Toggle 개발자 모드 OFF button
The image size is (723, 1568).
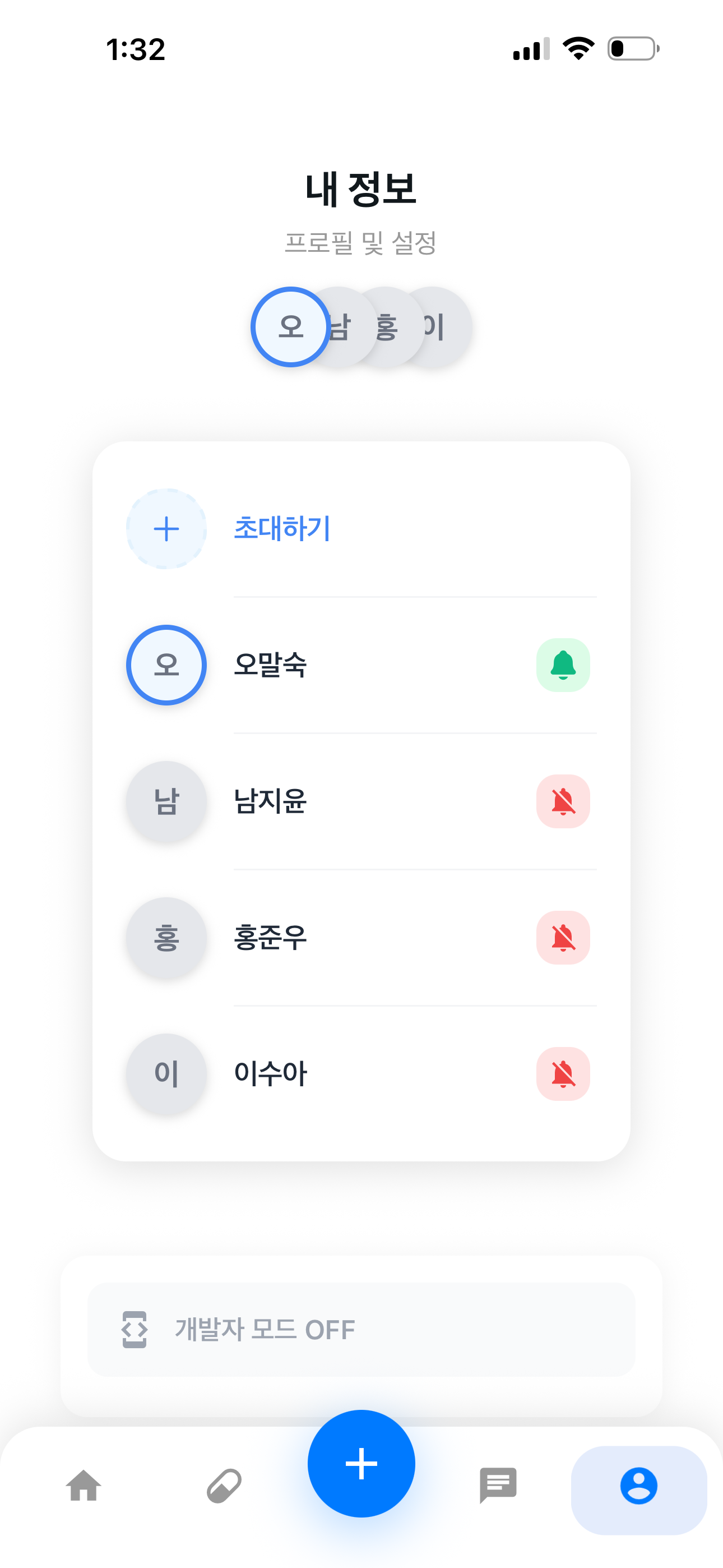click(361, 1329)
